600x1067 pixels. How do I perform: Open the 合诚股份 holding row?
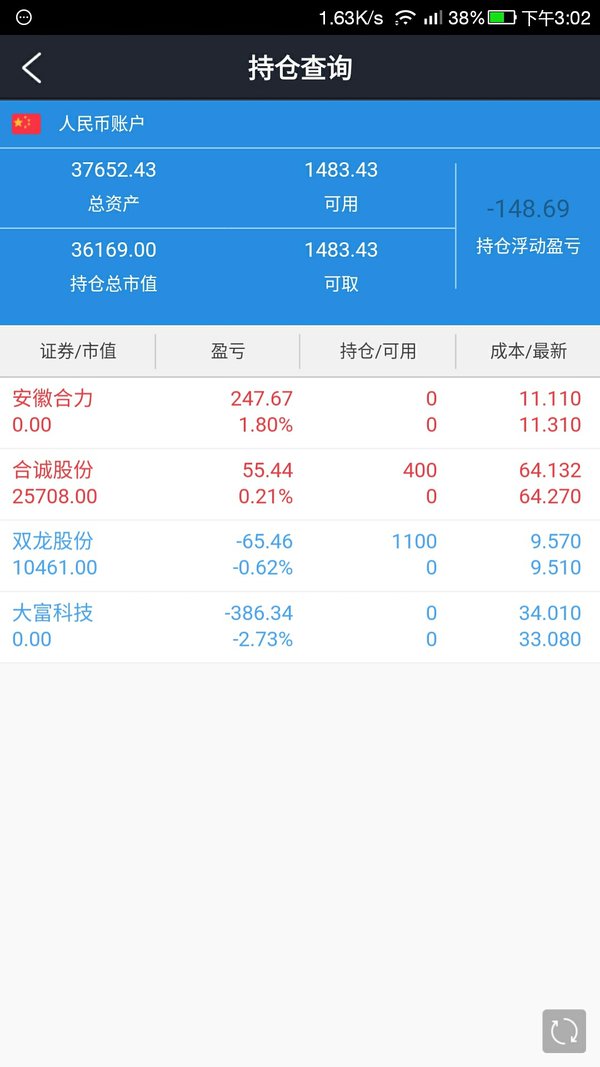(x=300, y=485)
